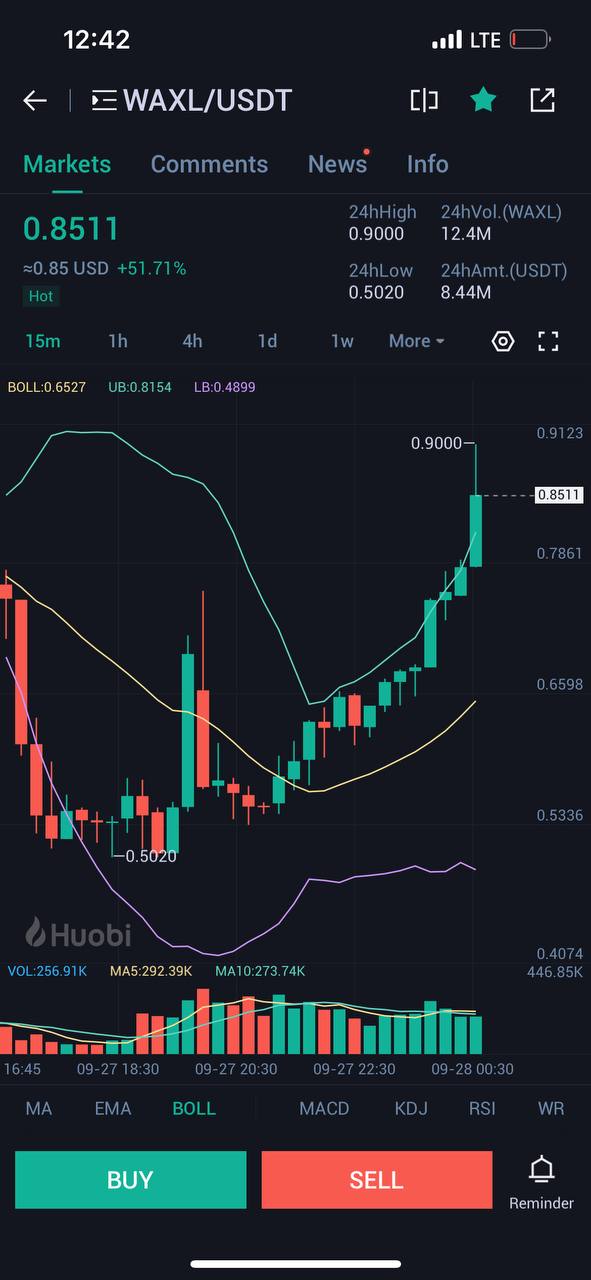This screenshot has width=591, height=1280.
Task: Open the News tab
Action: tap(337, 164)
